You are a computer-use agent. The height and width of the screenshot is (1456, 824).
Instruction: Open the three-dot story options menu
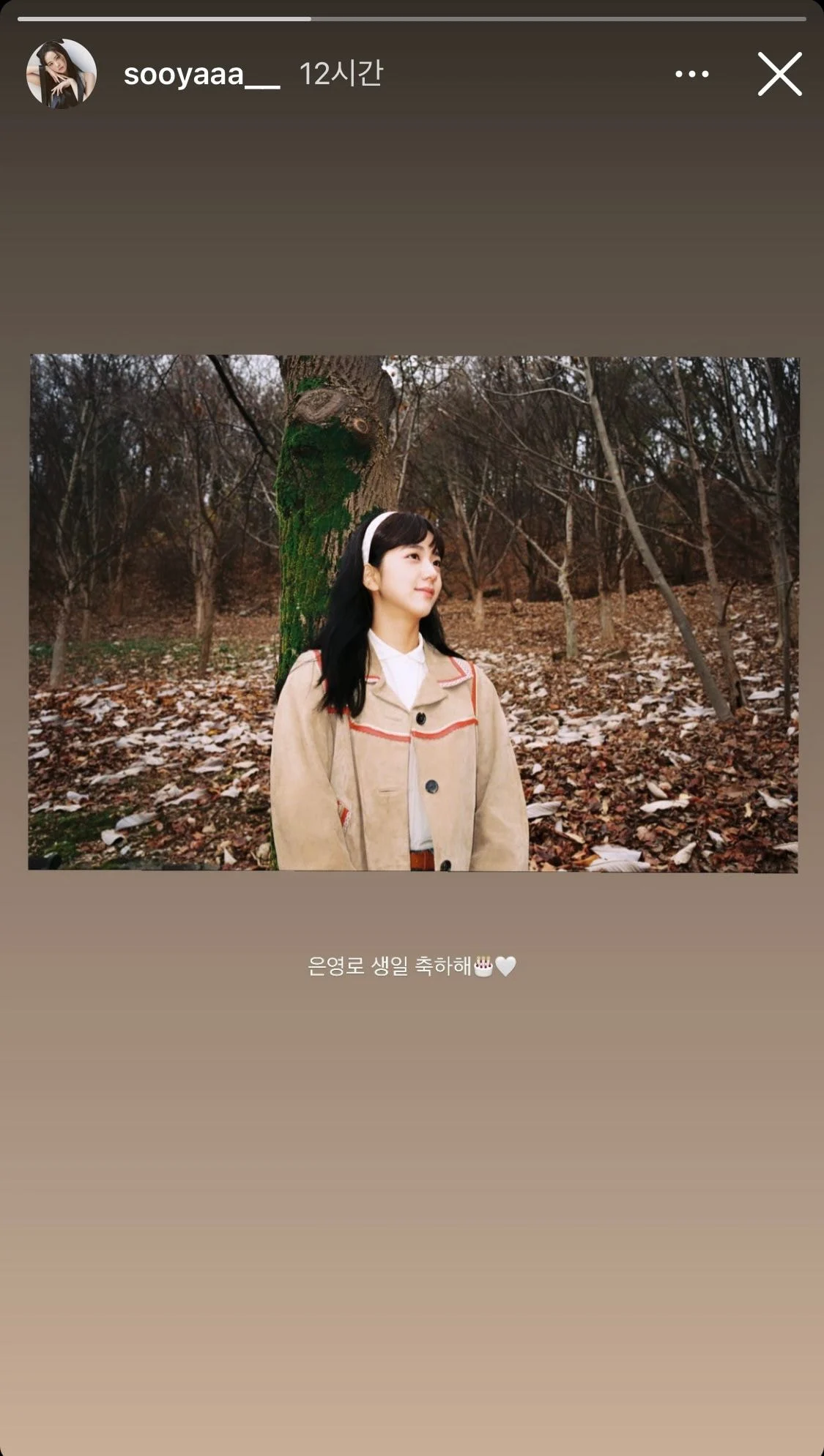click(692, 74)
